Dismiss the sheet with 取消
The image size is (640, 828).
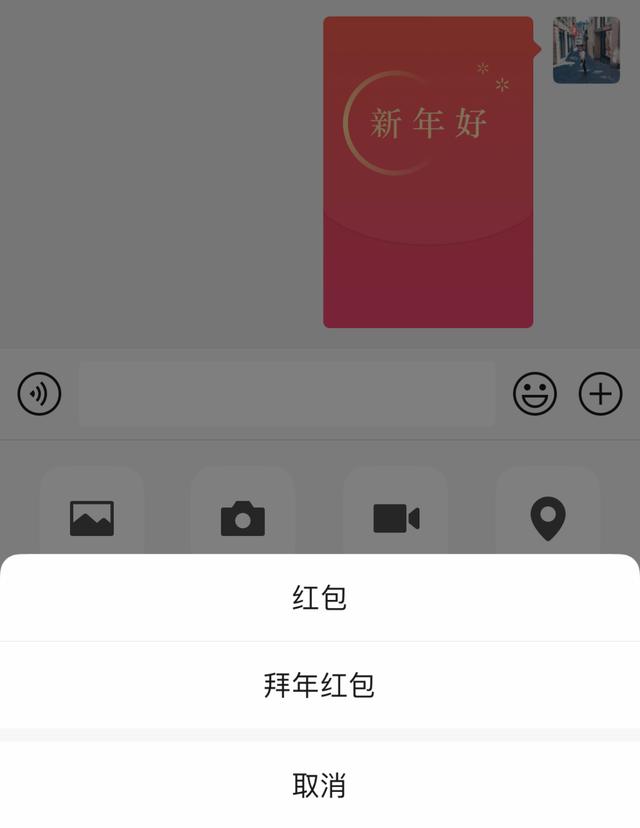tap(320, 785)
